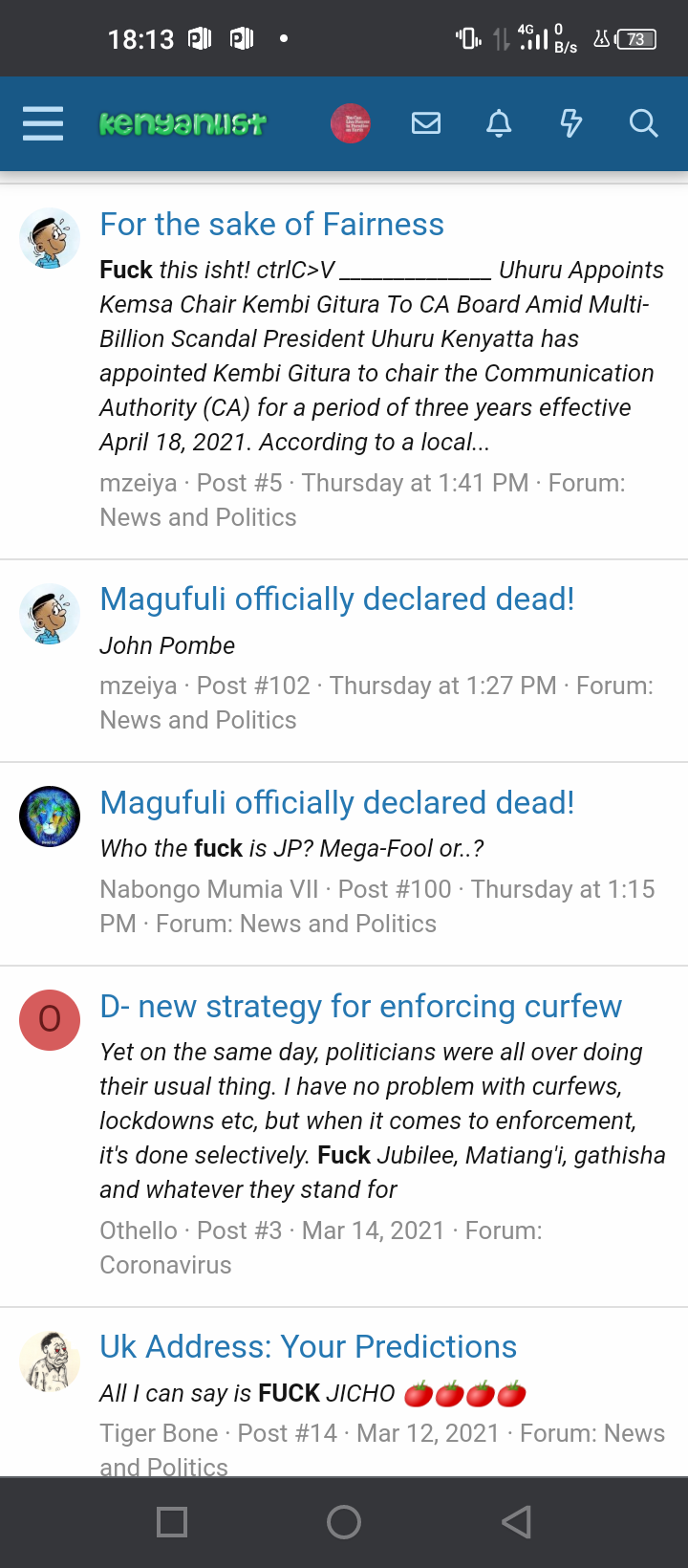Open the inbox envelope icon
Image resolution: width=688 pixels, height=1568 pixels.
[x=426, y=123]
